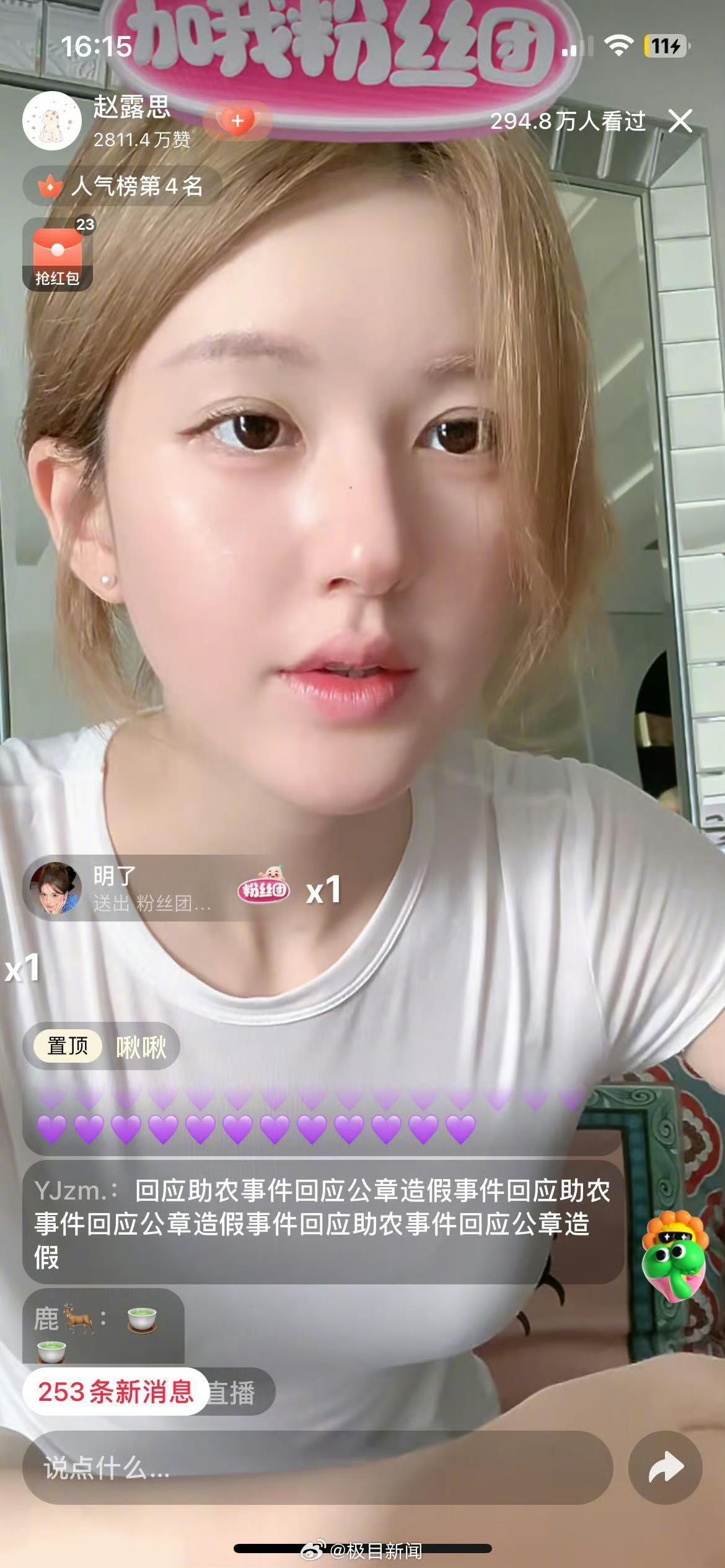Open 294.8万人看过 viewer list
This screenshot has height=1568, width=725.
coord(568,121)
